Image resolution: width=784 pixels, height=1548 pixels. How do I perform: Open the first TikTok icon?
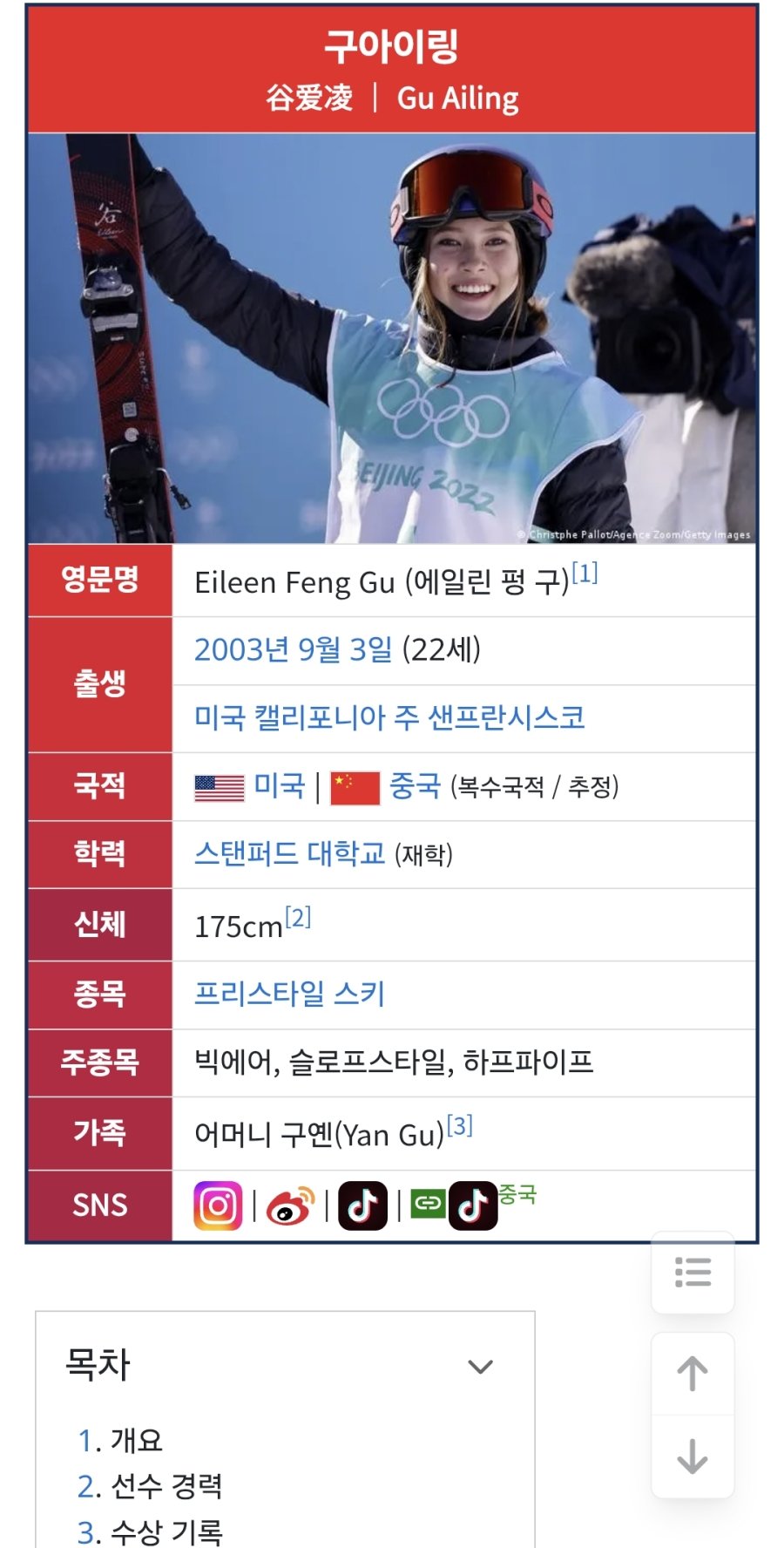pyautogui.click(x=362, y=1205)
